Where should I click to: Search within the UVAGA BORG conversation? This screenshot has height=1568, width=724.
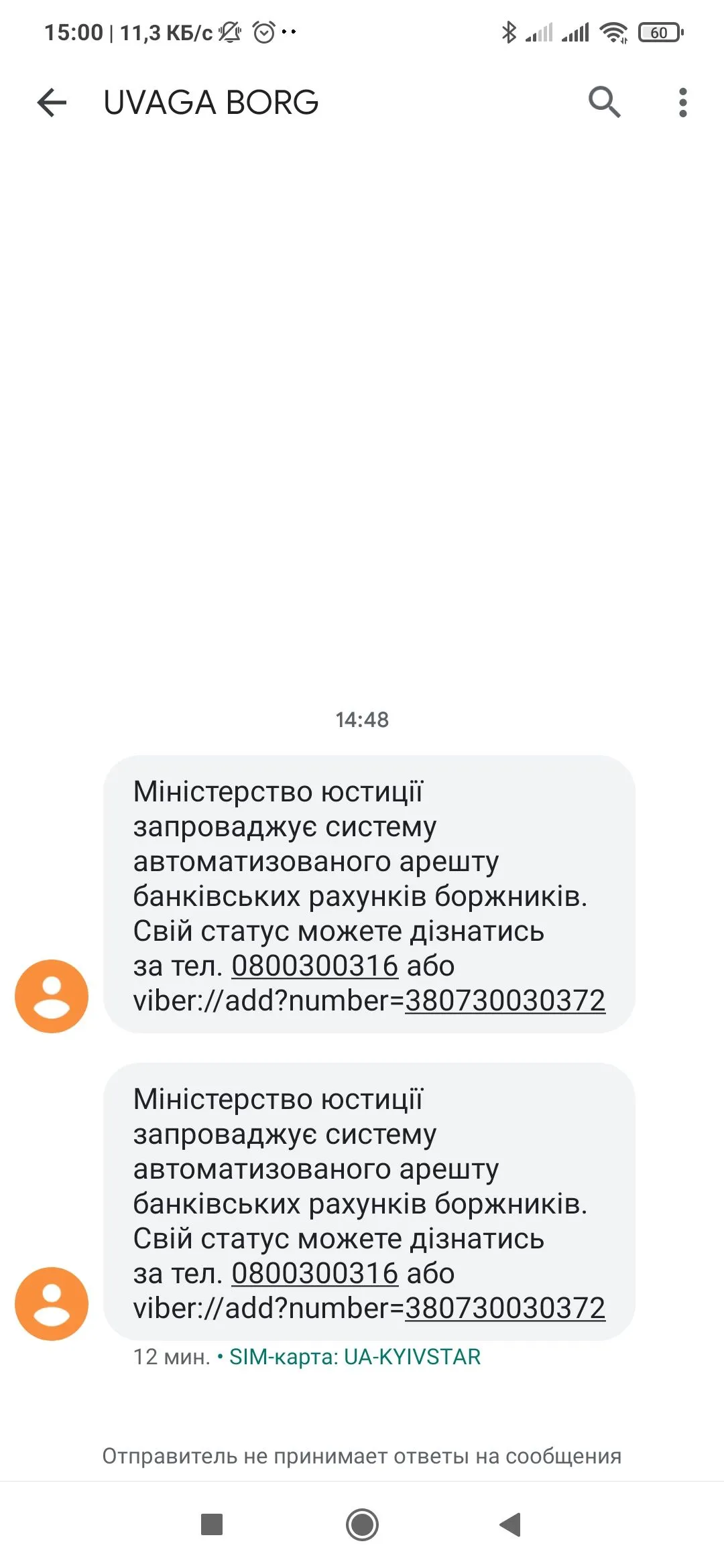pyautogui.click(x=604, y=103)
